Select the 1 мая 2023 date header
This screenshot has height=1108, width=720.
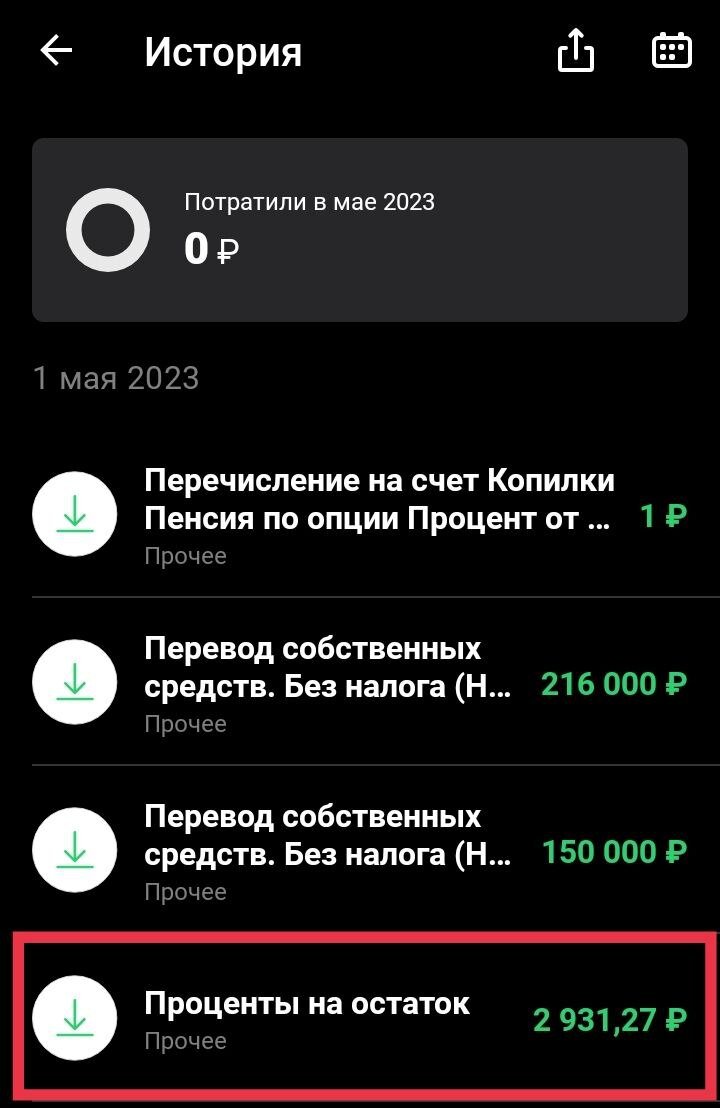[118, 377]
